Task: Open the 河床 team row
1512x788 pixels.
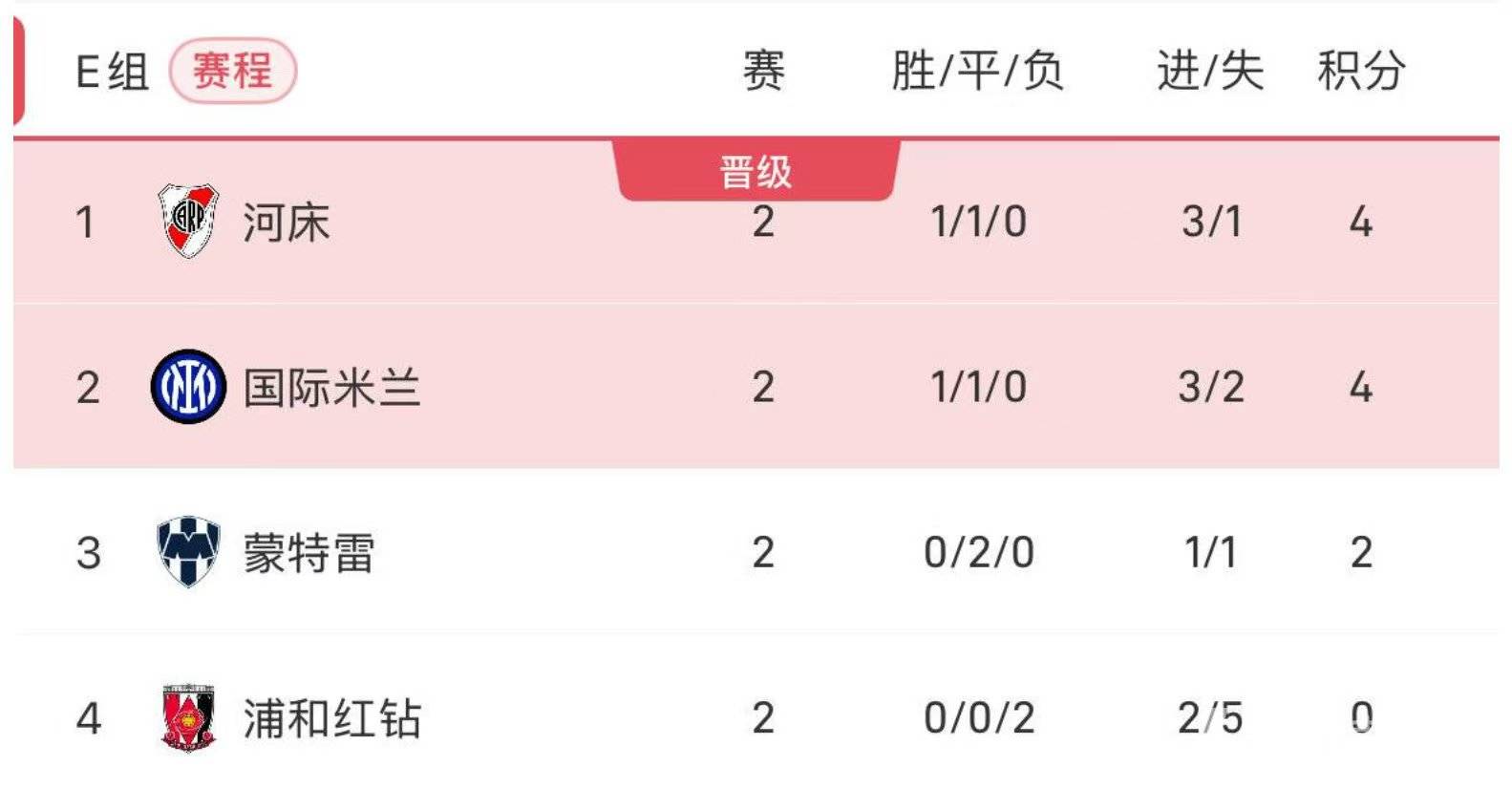Action: (x=286, y=223)
